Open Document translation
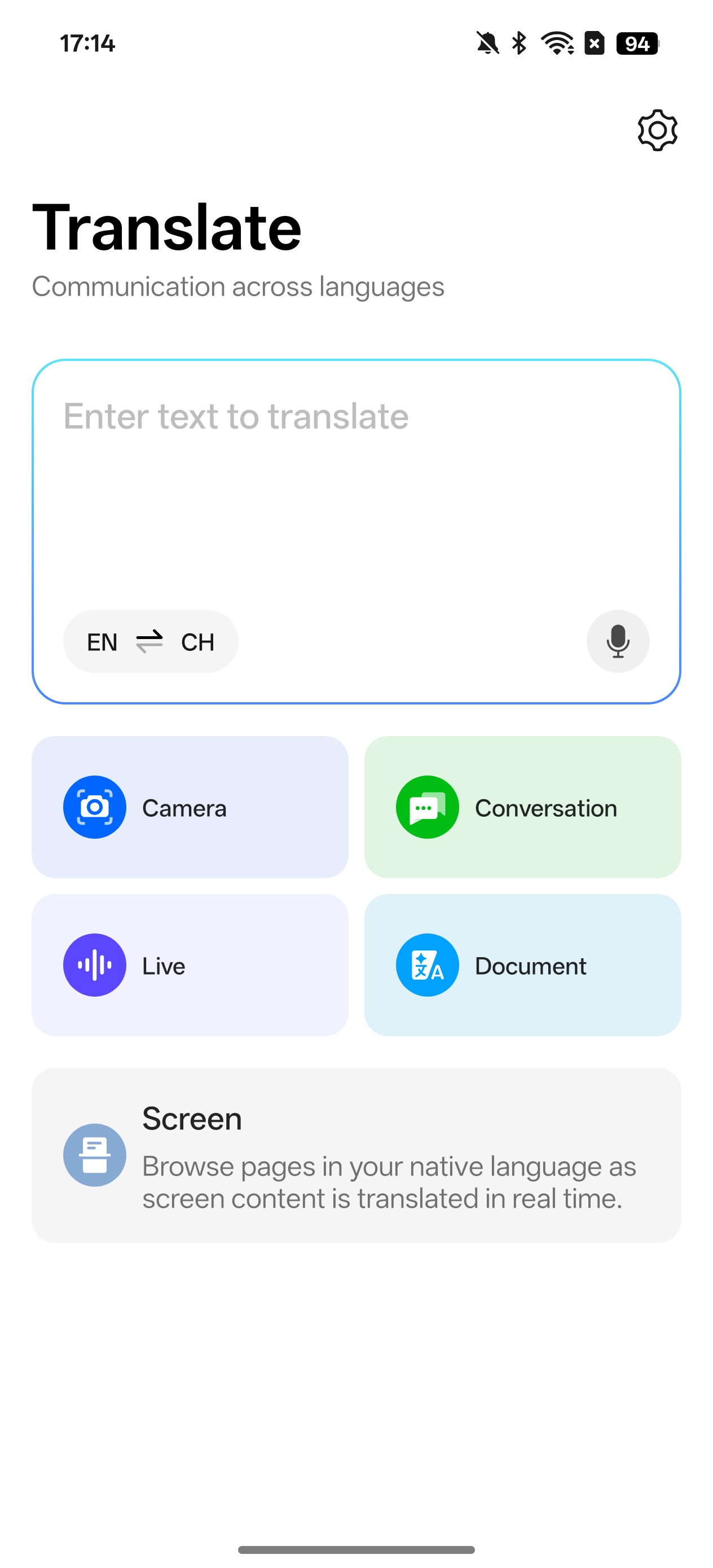Screen dimensions: 713x1568 [x=522, y=965]
